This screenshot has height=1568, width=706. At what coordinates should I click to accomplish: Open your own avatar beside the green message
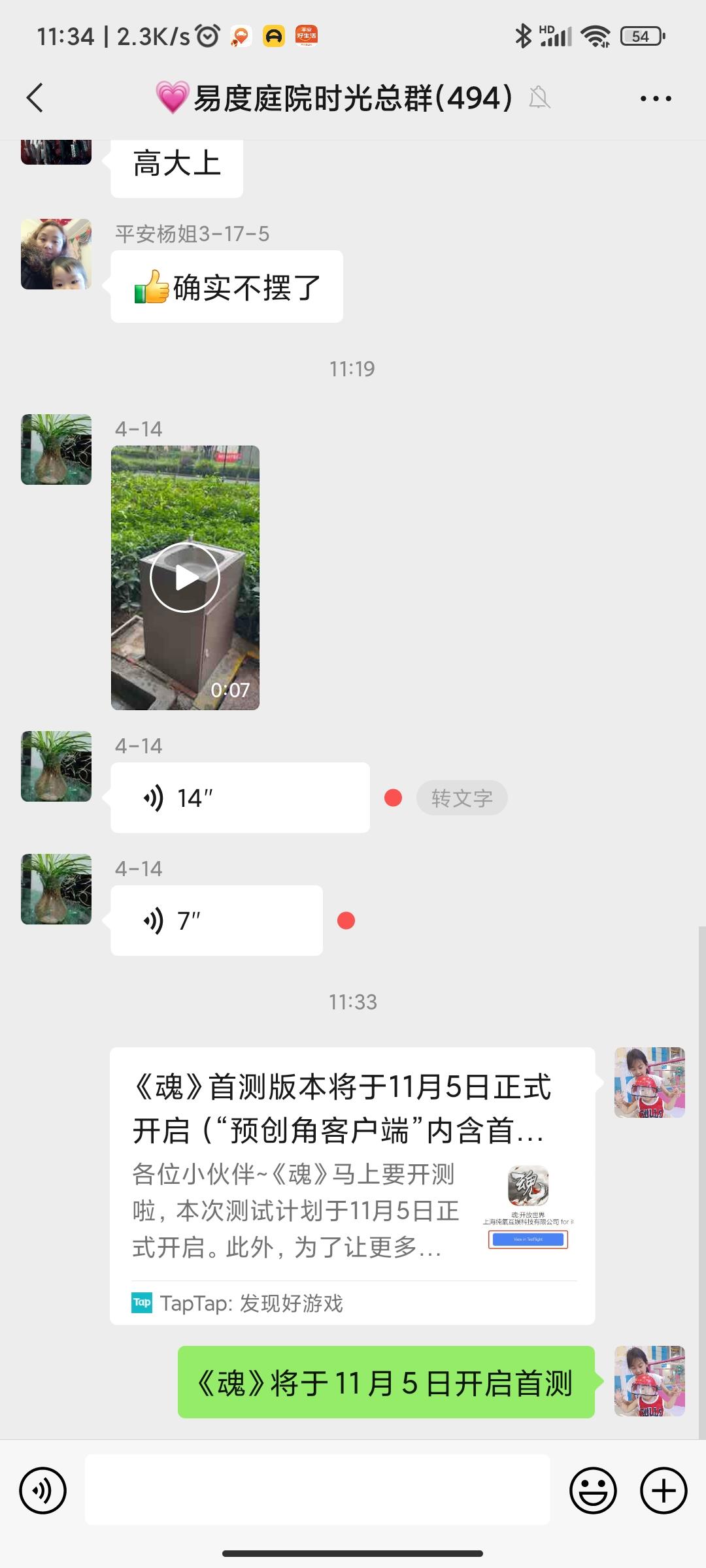point(649,1381)
